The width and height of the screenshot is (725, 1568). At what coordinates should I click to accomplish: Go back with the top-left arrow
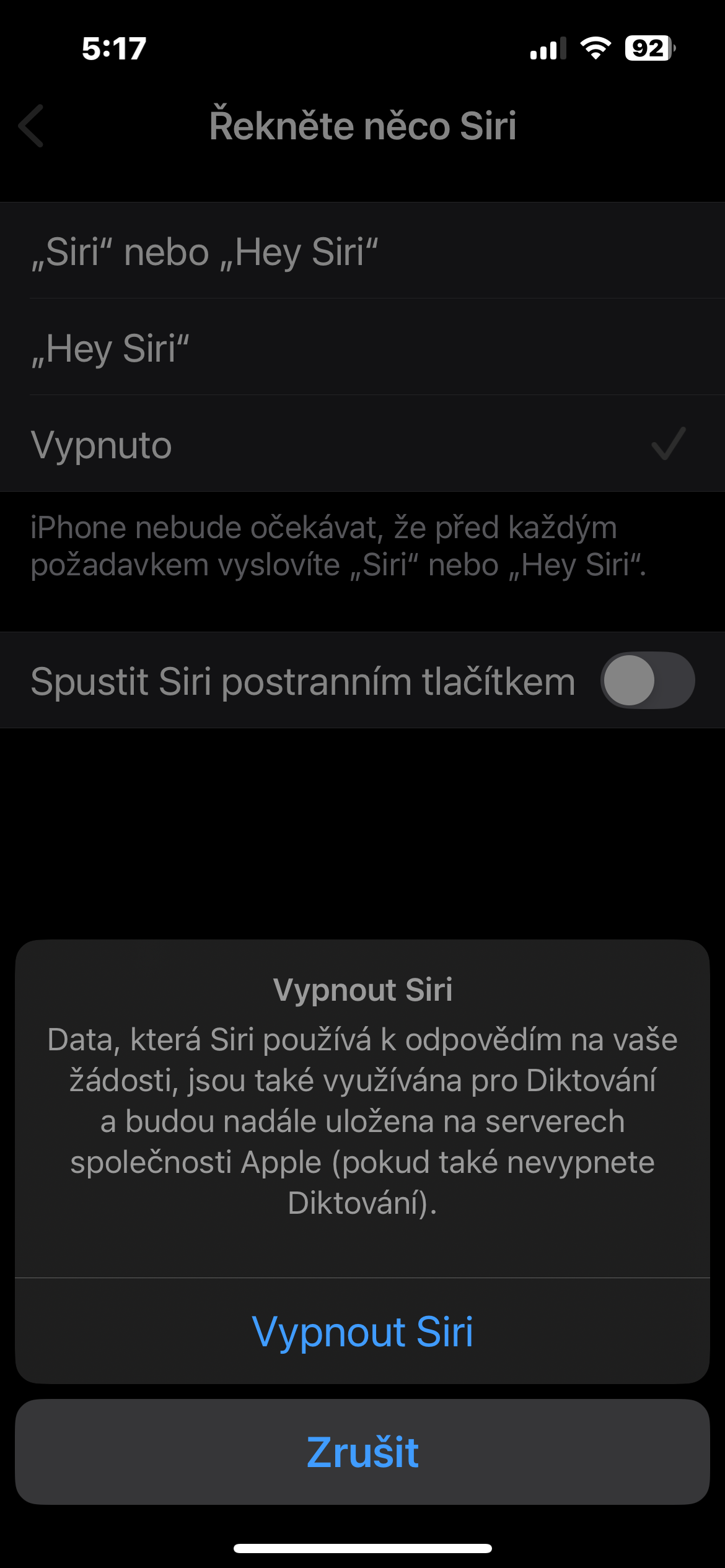(31, 126)
